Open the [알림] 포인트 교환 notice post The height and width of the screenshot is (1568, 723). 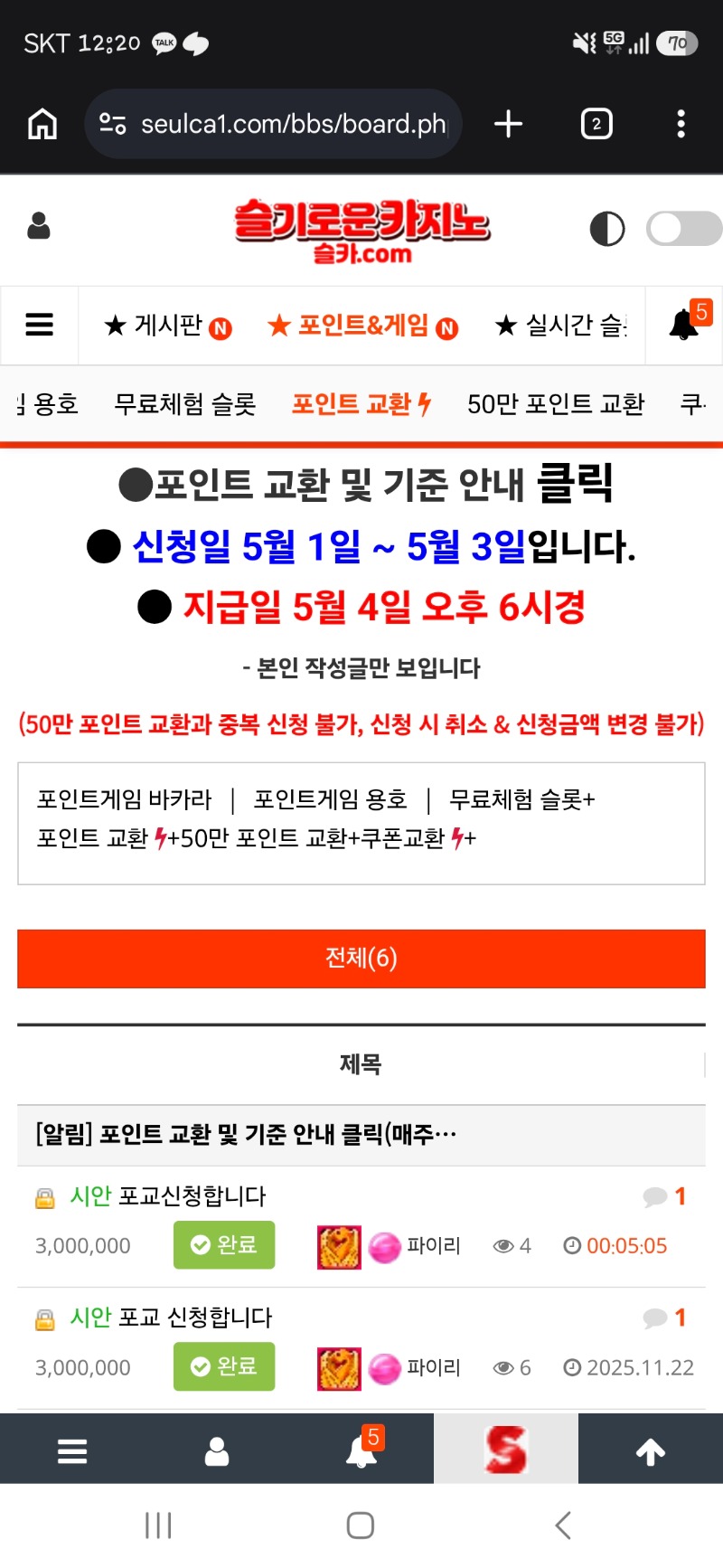point(246,1135)
